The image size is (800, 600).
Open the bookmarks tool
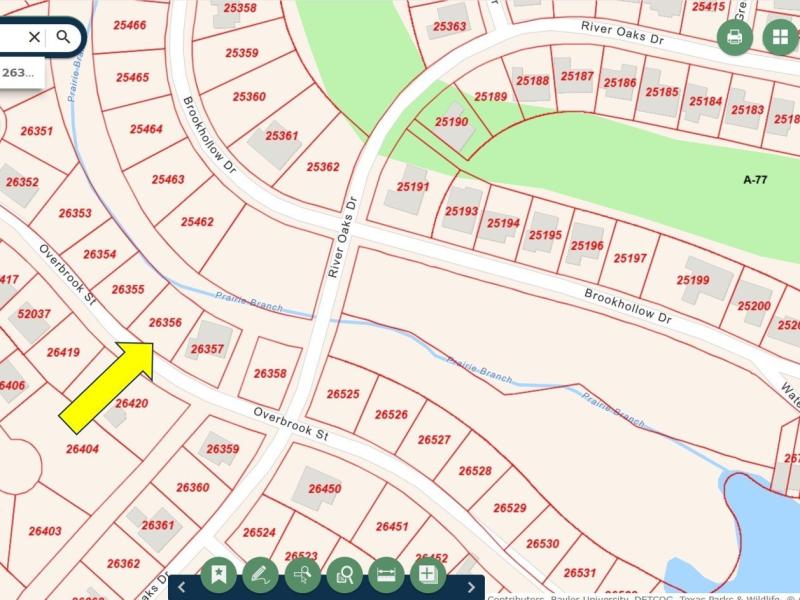218,575
